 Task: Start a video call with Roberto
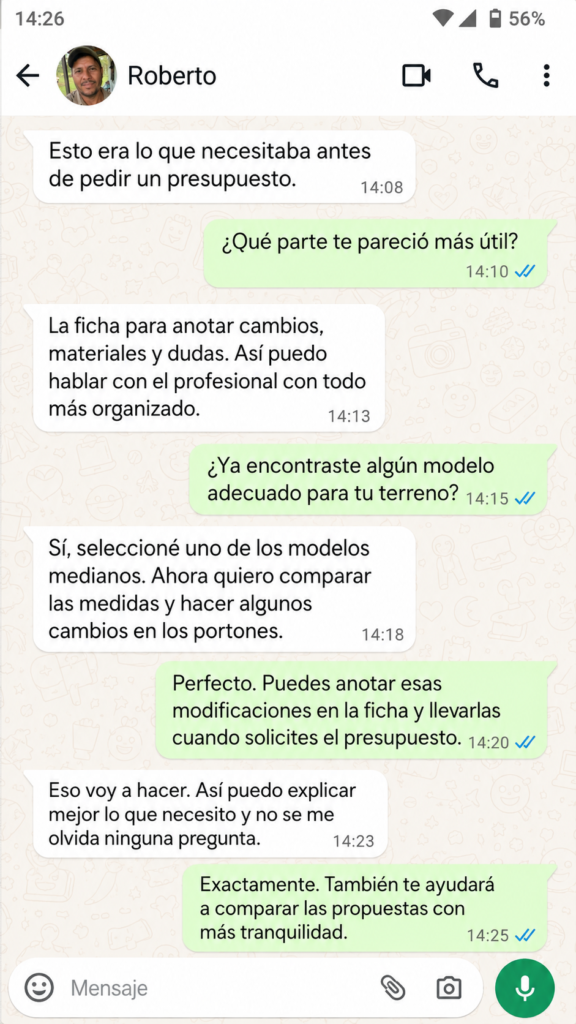coord(416,76)
